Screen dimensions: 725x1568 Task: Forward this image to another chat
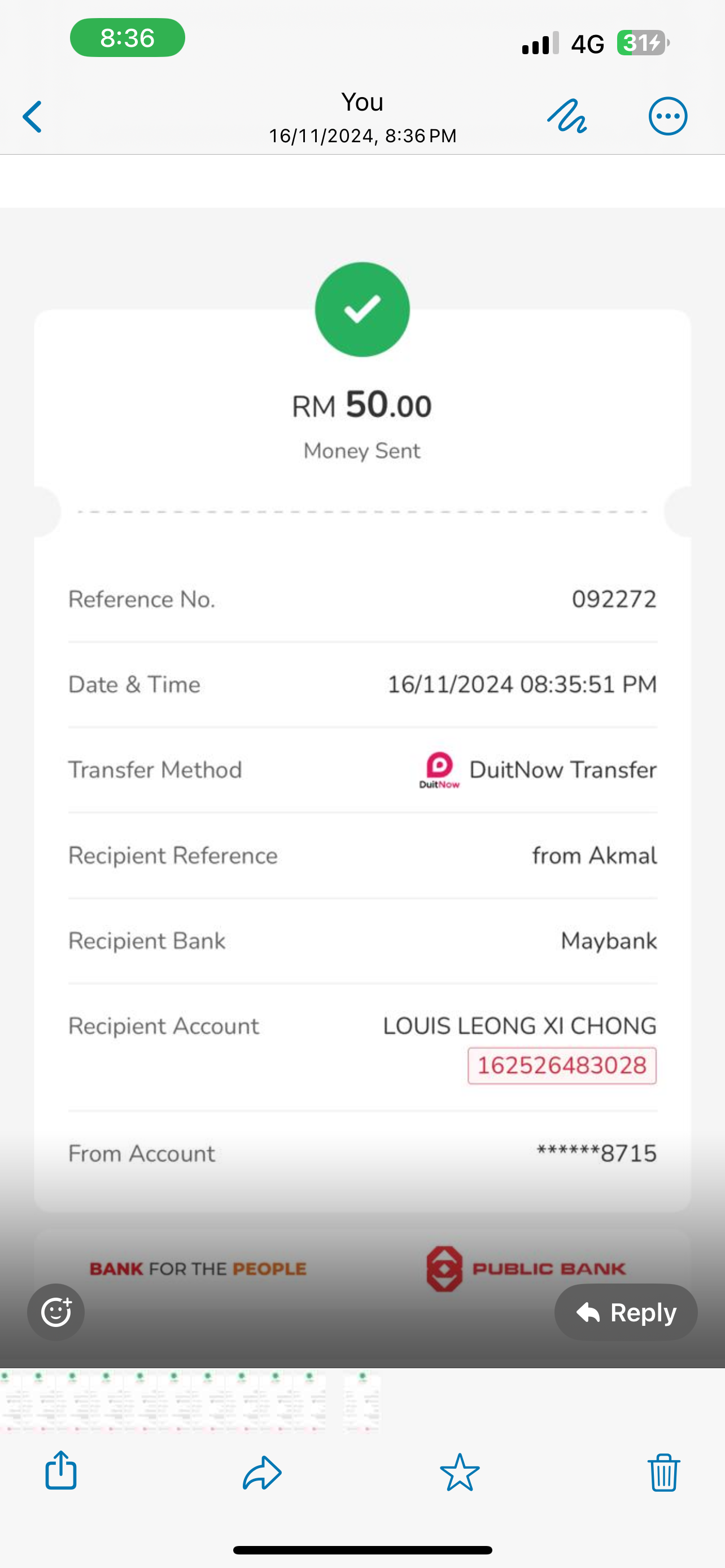coord(262,1473)
